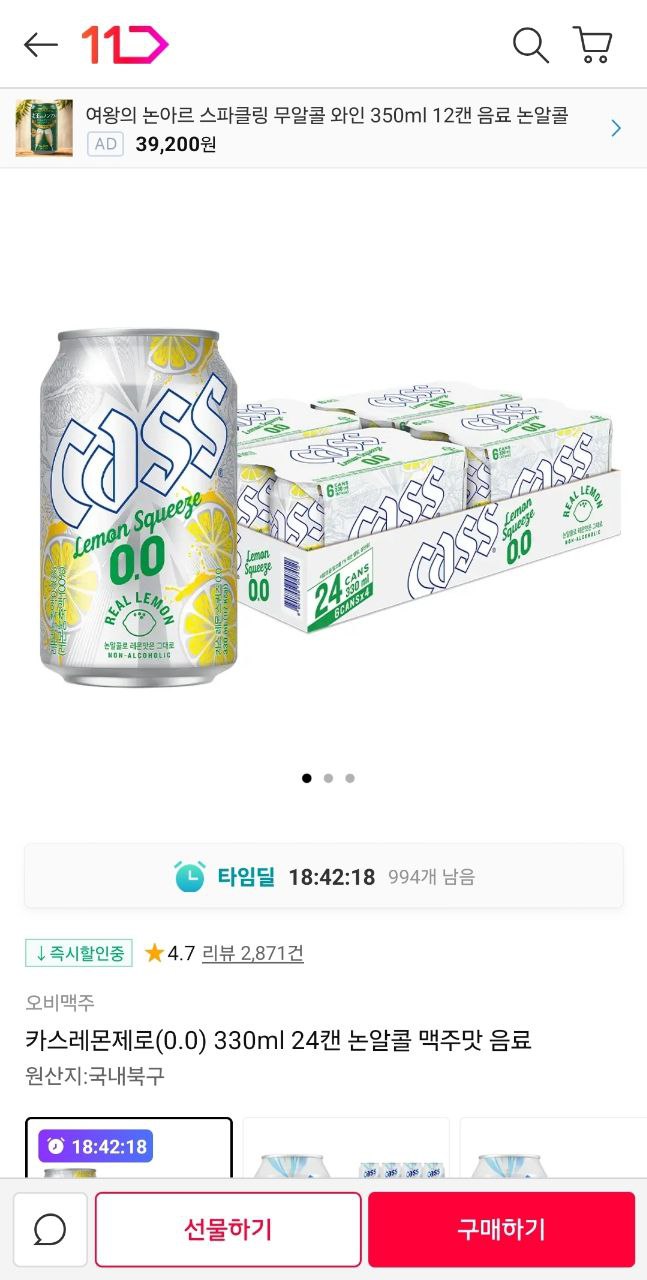The width and height of the screenshot is (647, 1280).
Task: Open the 타임딜 countdown banner
Action: (x=323, y=877)
